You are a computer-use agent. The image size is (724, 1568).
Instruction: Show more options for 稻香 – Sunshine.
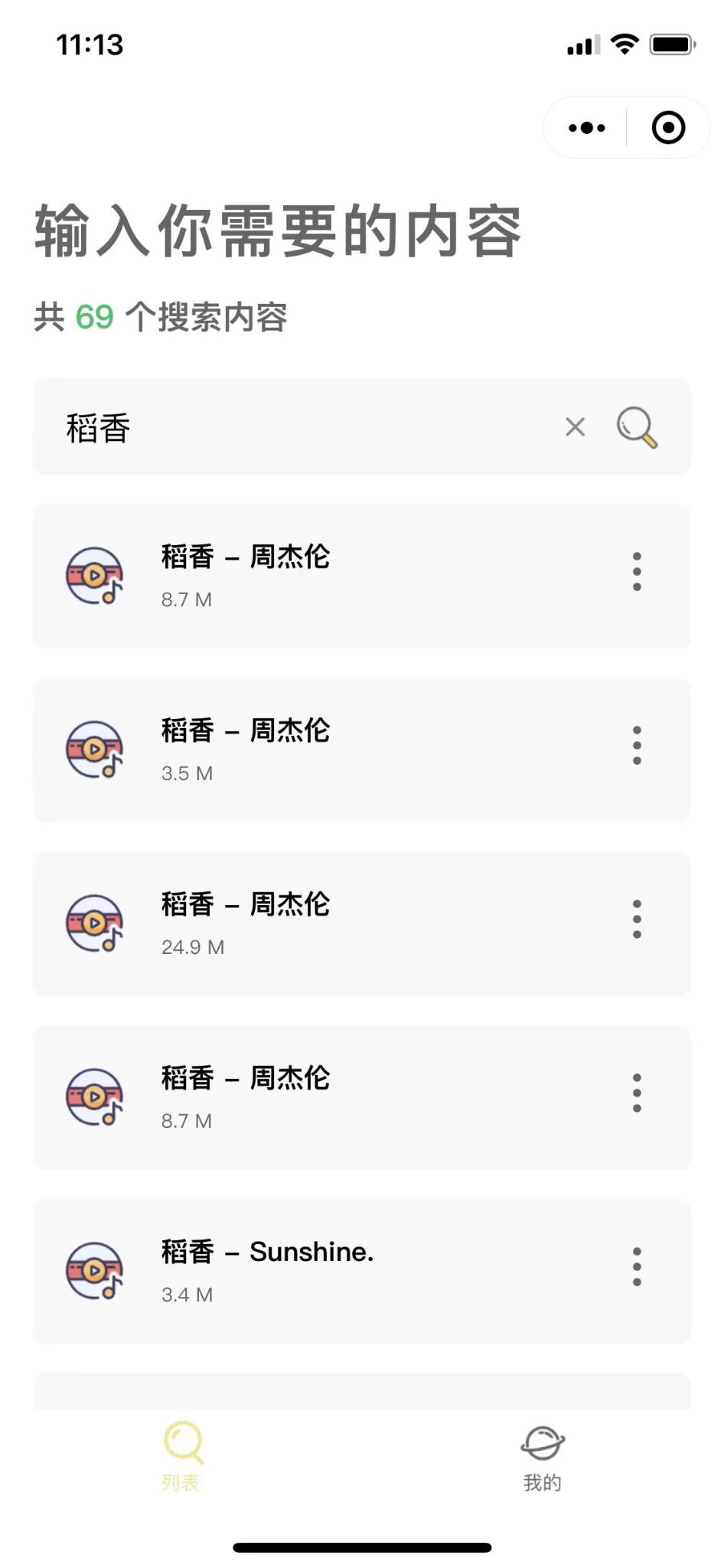point(637,1266)
